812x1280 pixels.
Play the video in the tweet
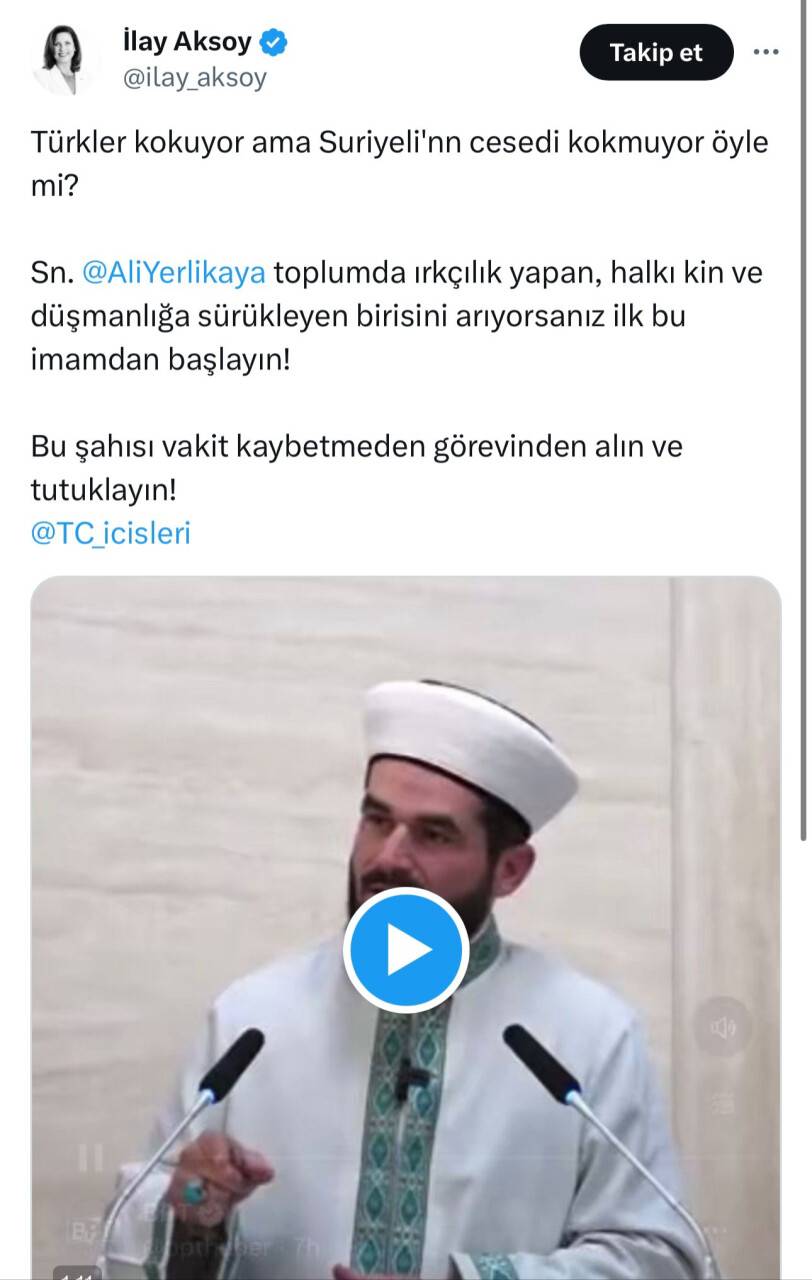coord(406,949)
